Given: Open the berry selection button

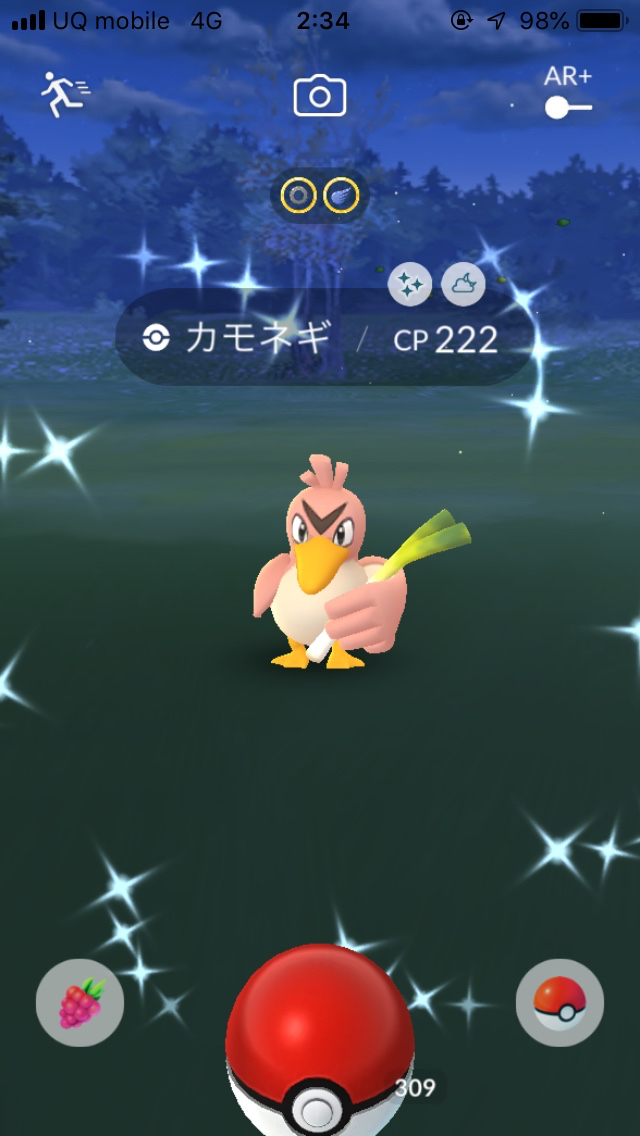Looking at the screenshot, I should click(80, 1002).
